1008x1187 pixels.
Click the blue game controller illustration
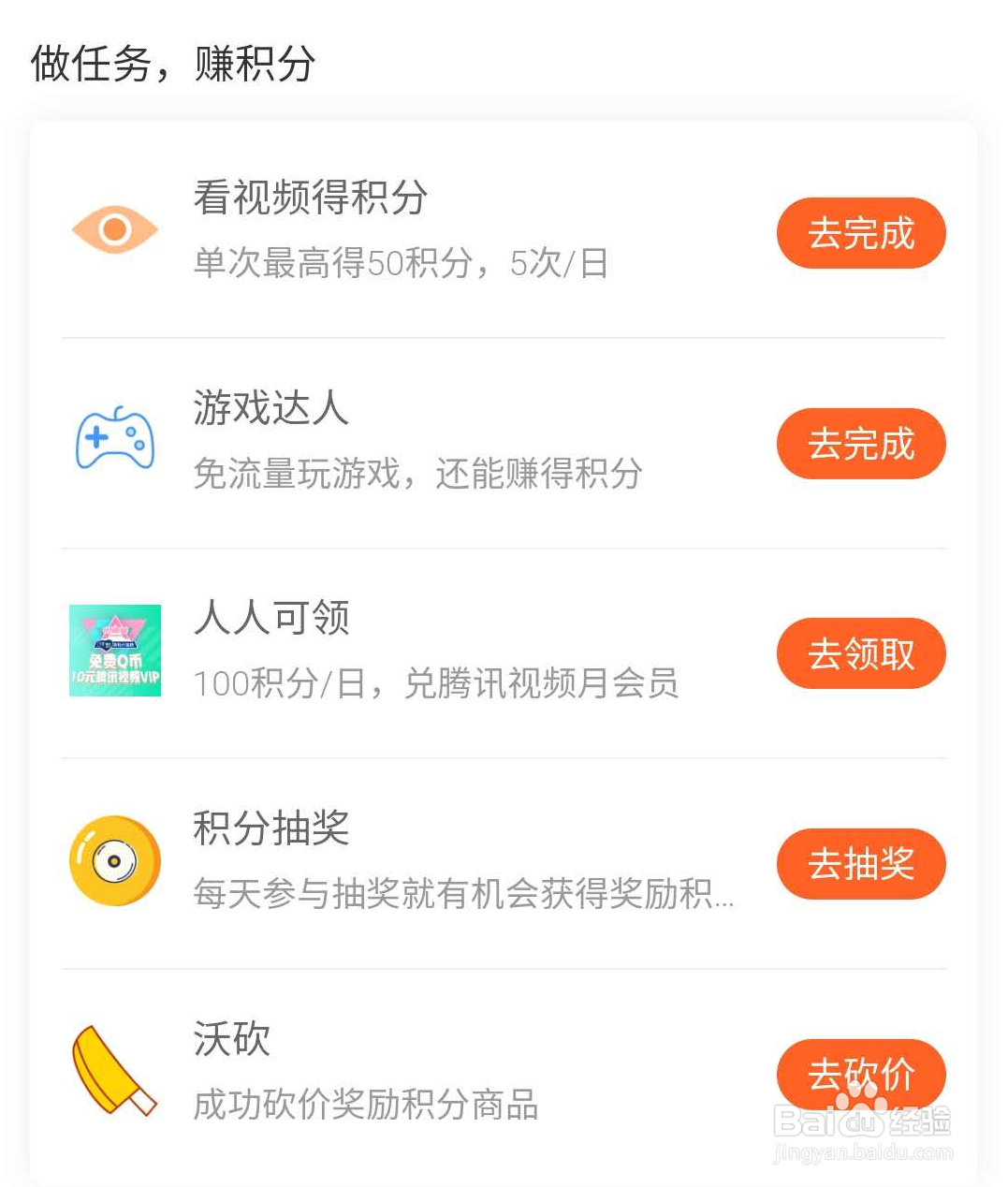(115, 438)
